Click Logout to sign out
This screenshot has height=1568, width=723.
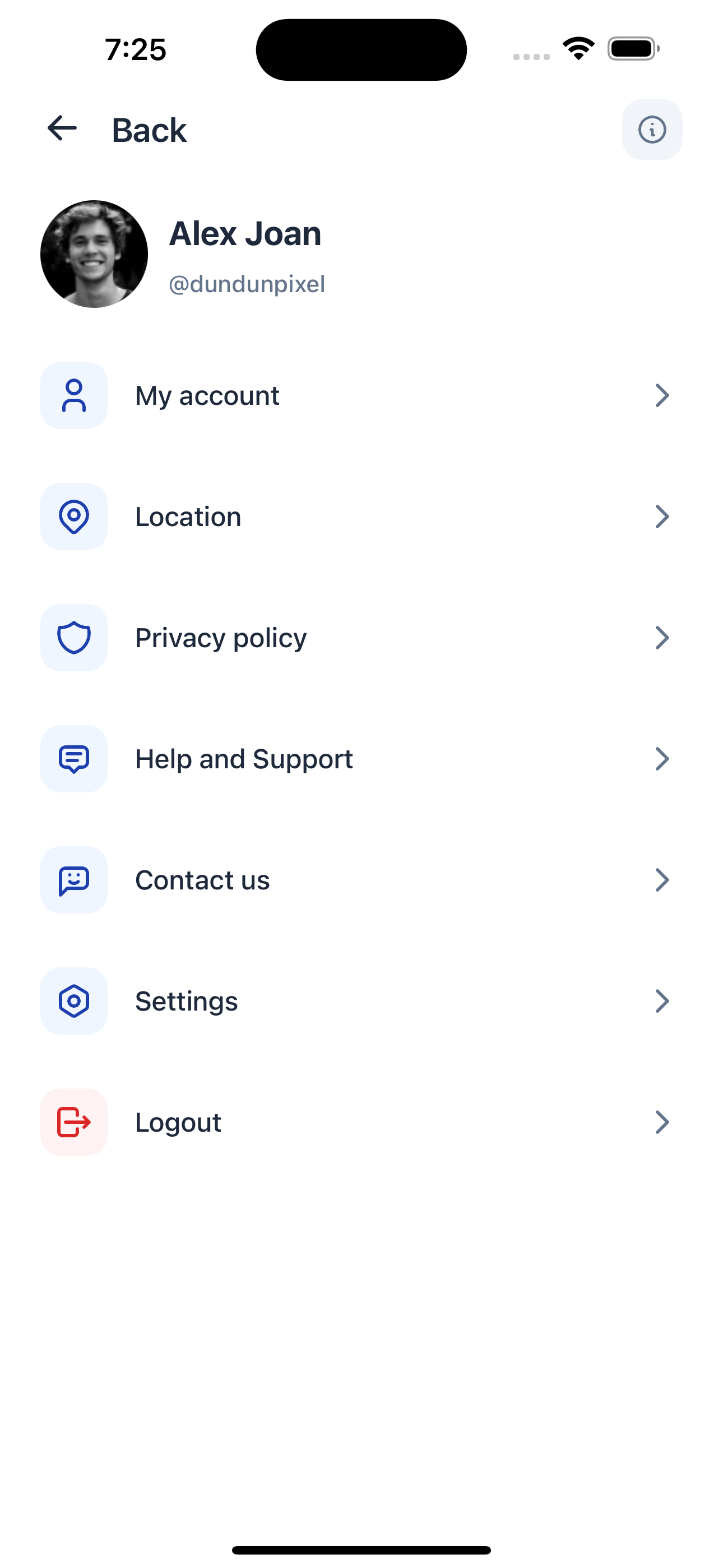pos(178,1122)
